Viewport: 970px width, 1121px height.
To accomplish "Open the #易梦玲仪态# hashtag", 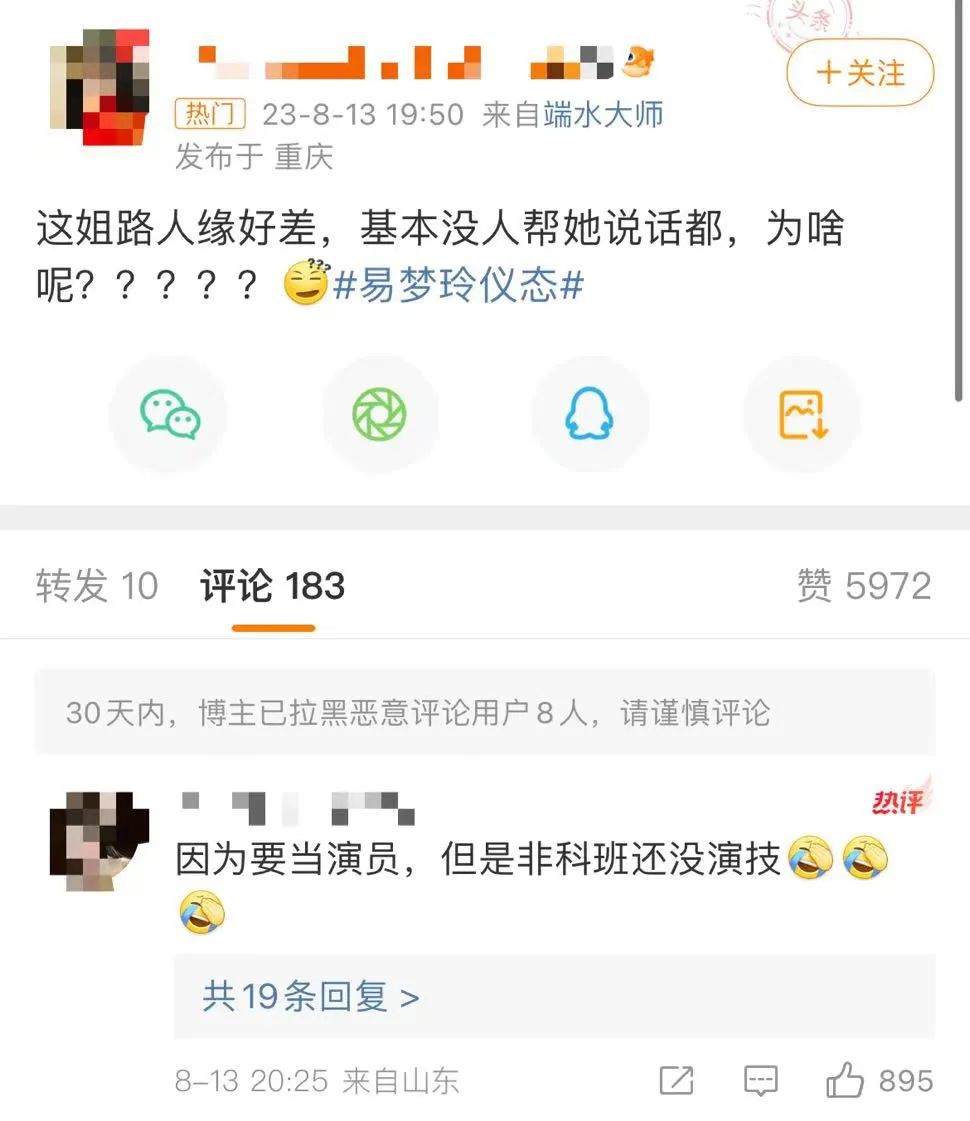I will point(458,287).
